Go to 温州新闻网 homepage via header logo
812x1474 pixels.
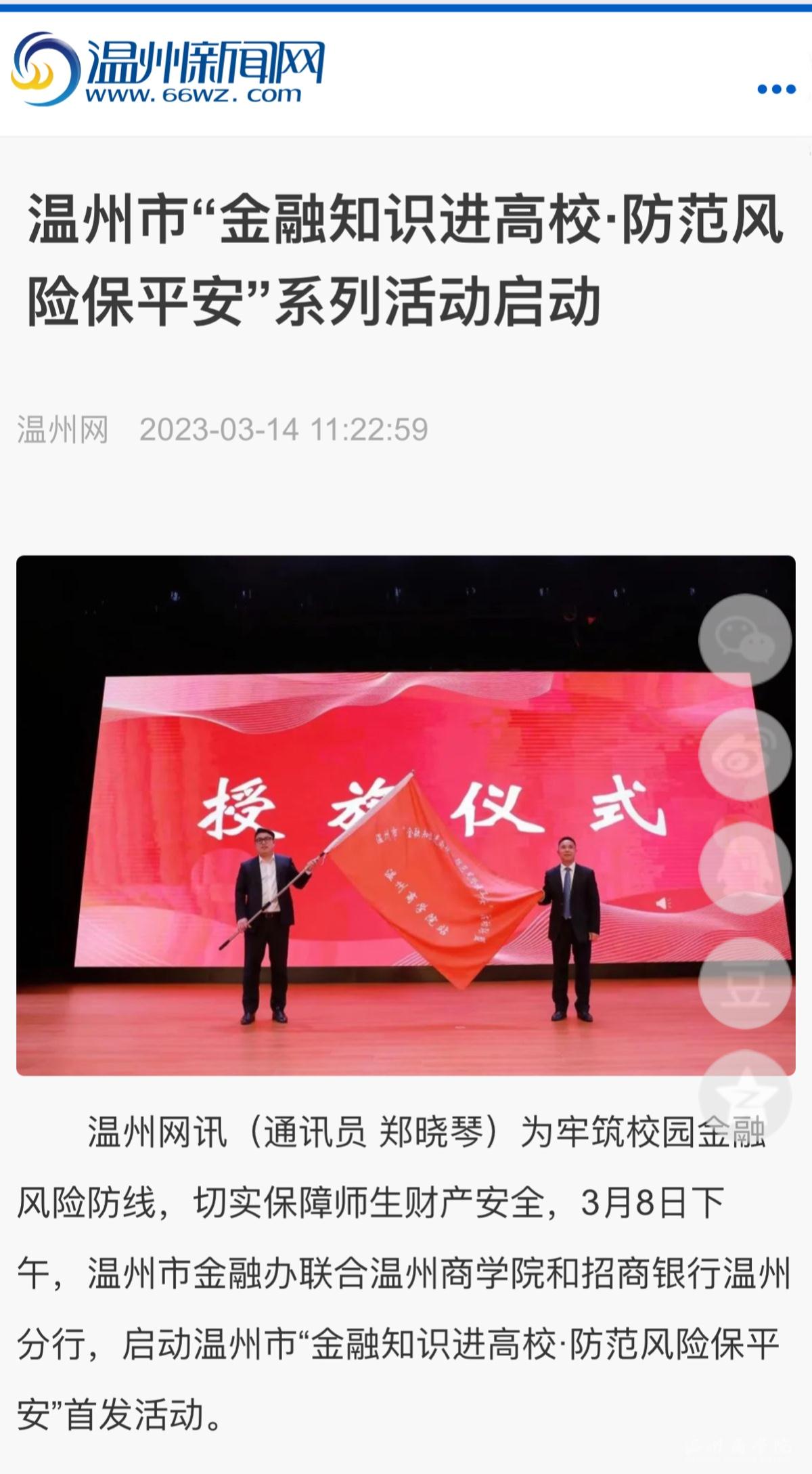[x=168, y=70]
